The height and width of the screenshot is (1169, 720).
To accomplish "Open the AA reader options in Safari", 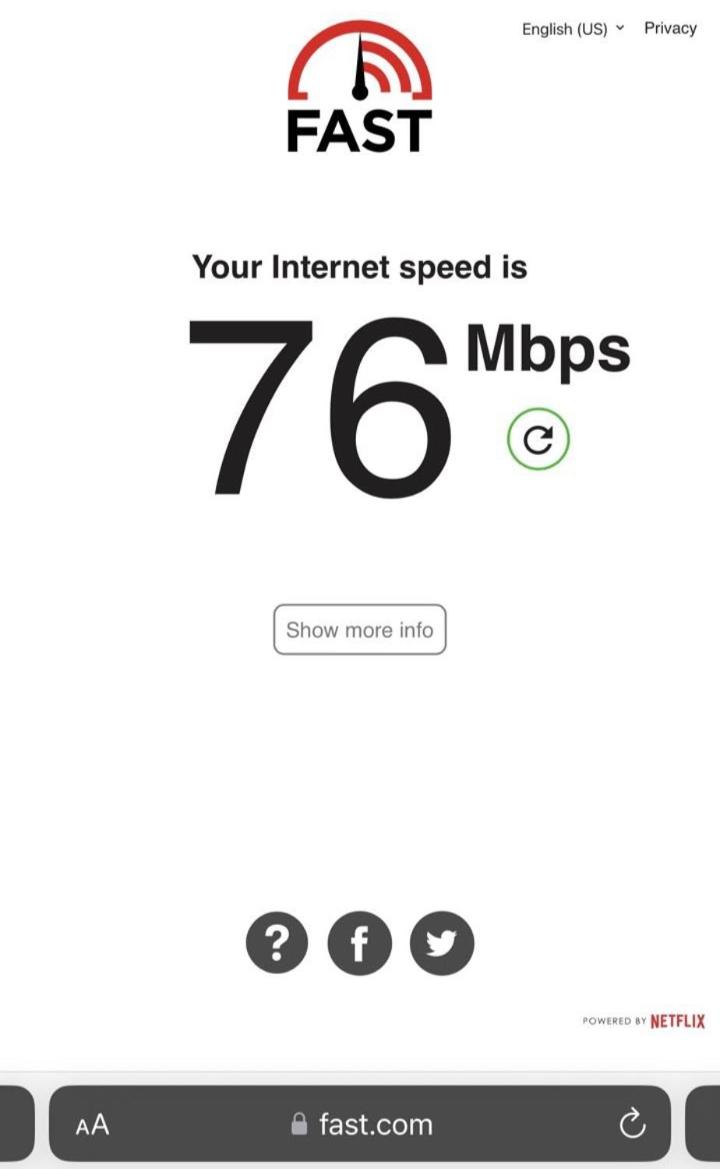I will coord(92,1124).
